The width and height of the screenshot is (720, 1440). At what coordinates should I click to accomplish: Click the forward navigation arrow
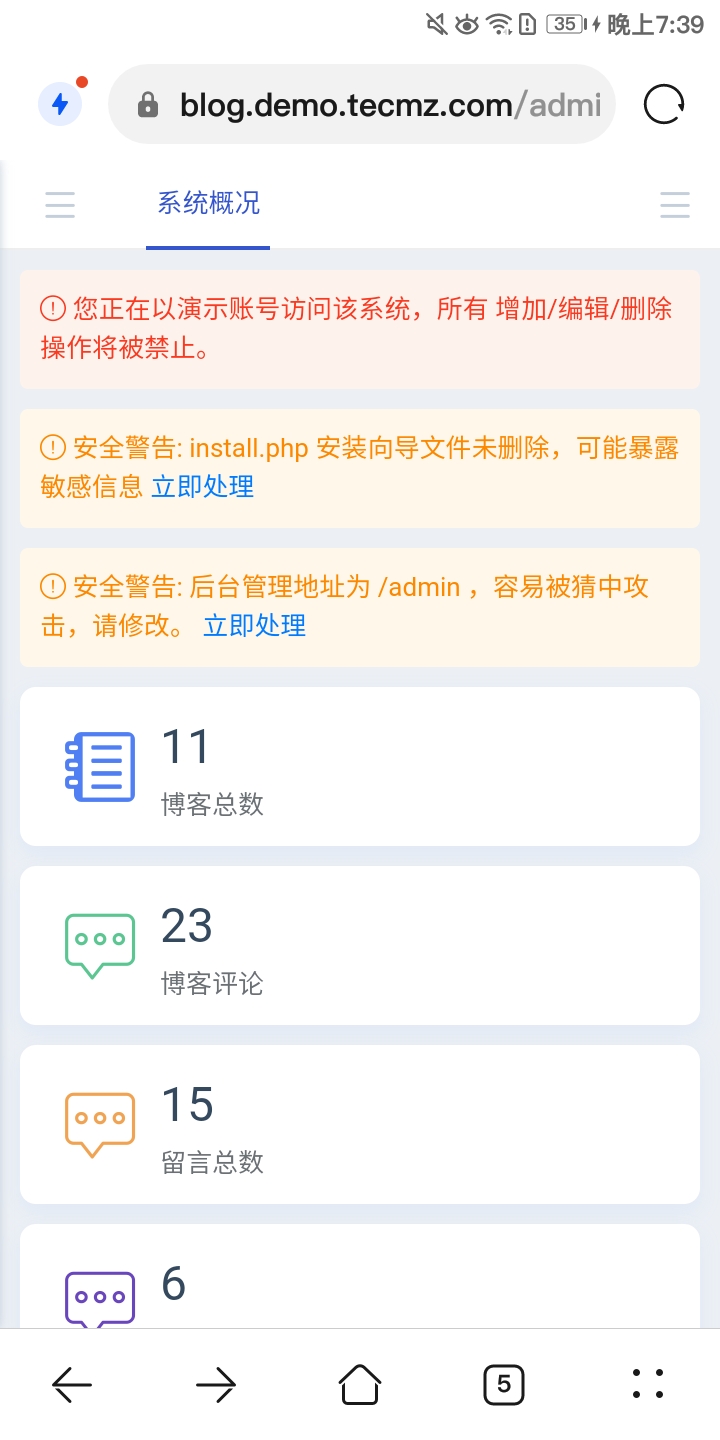[216, 1384]
